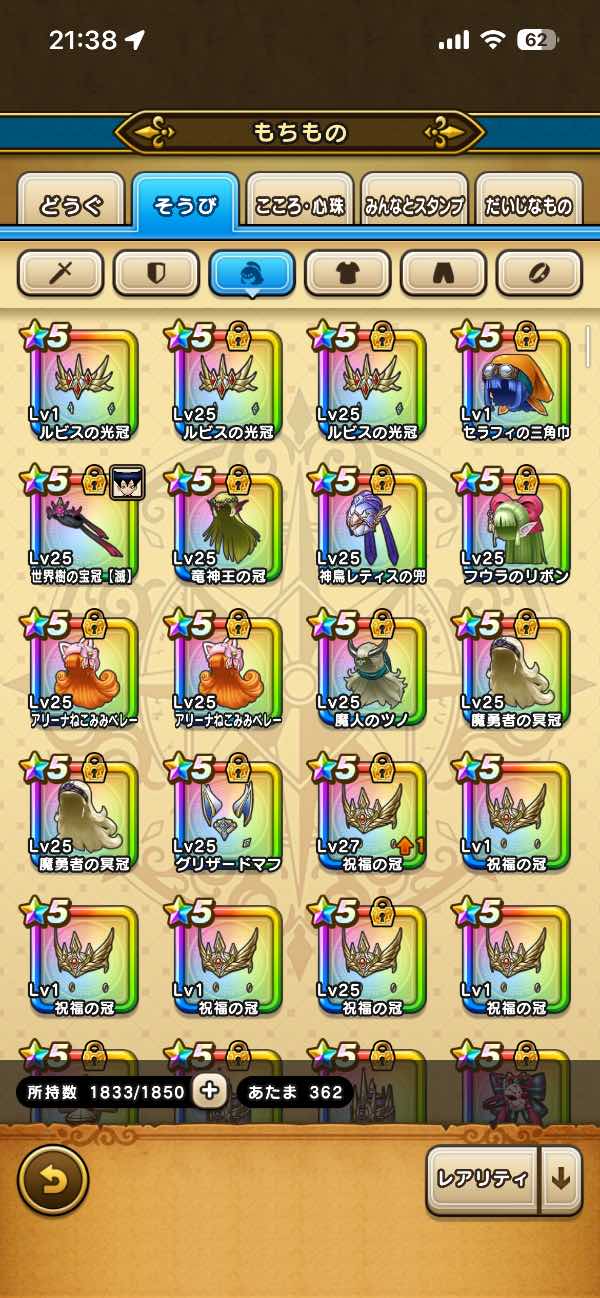This screenshot has height=1298, width=600.
Task: Open セラフィの三角巾 item
Action: click(x=515, y=385)
